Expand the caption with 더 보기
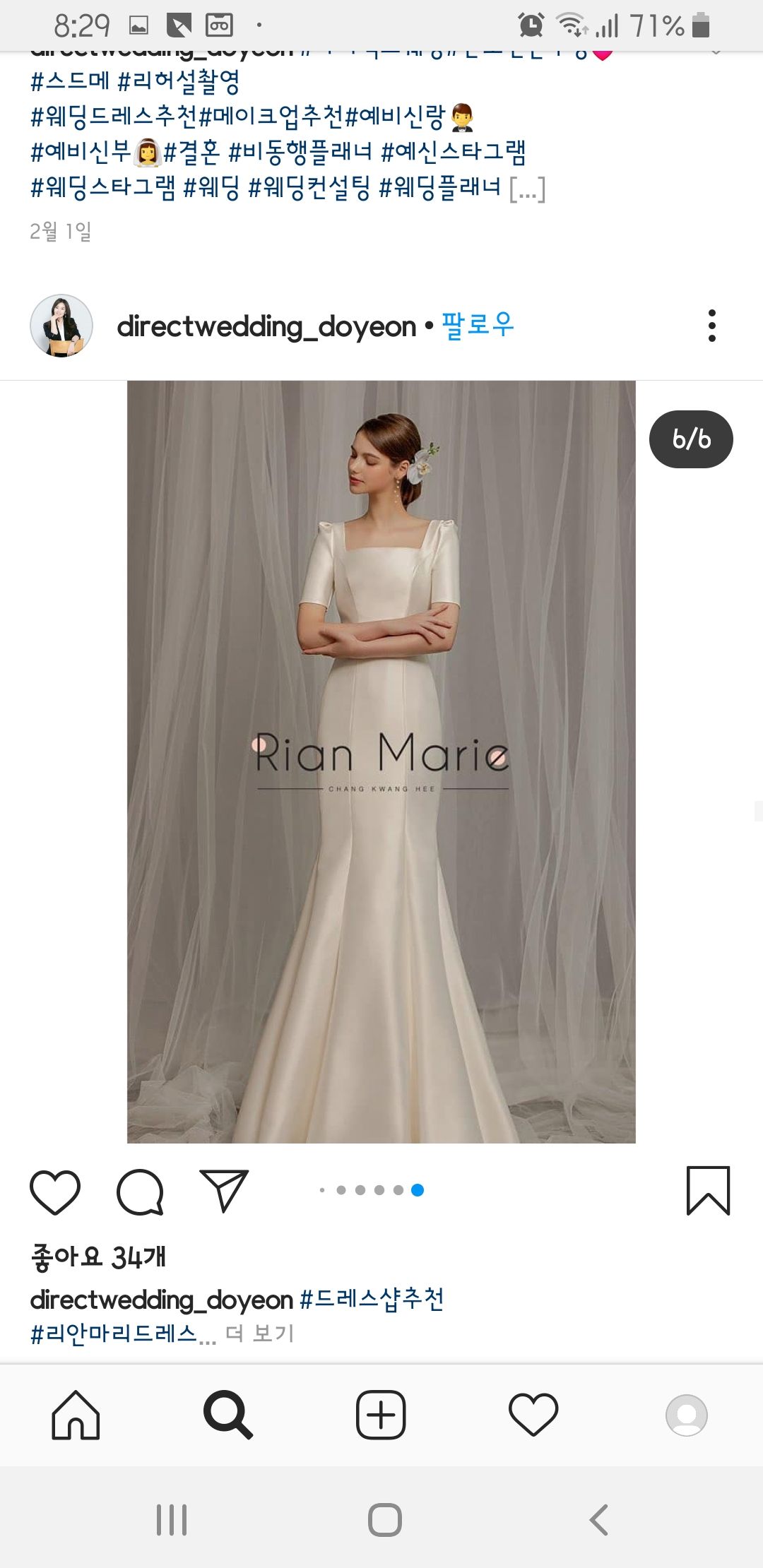 coord(259,1334)
